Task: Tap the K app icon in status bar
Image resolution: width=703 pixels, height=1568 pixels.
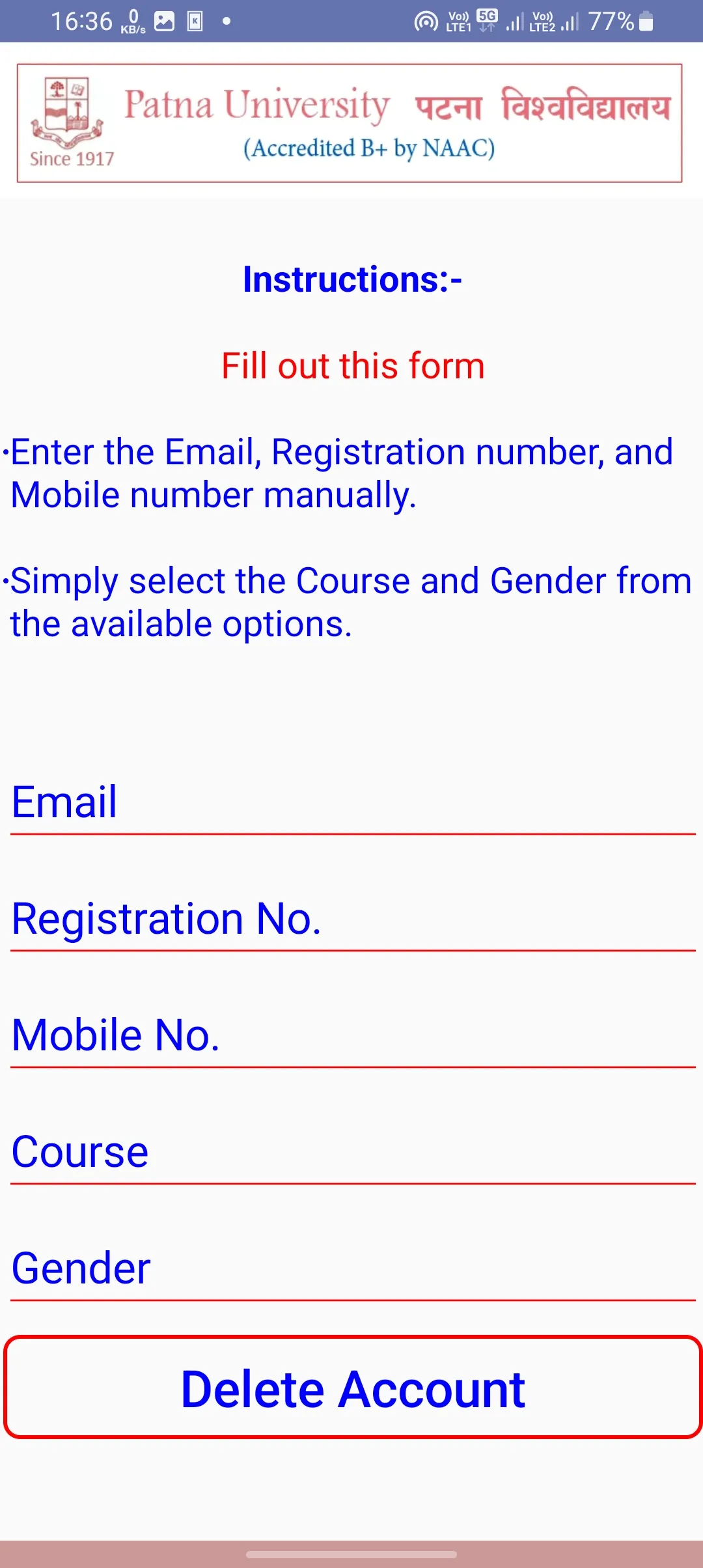Action: [x=196, y=20]
